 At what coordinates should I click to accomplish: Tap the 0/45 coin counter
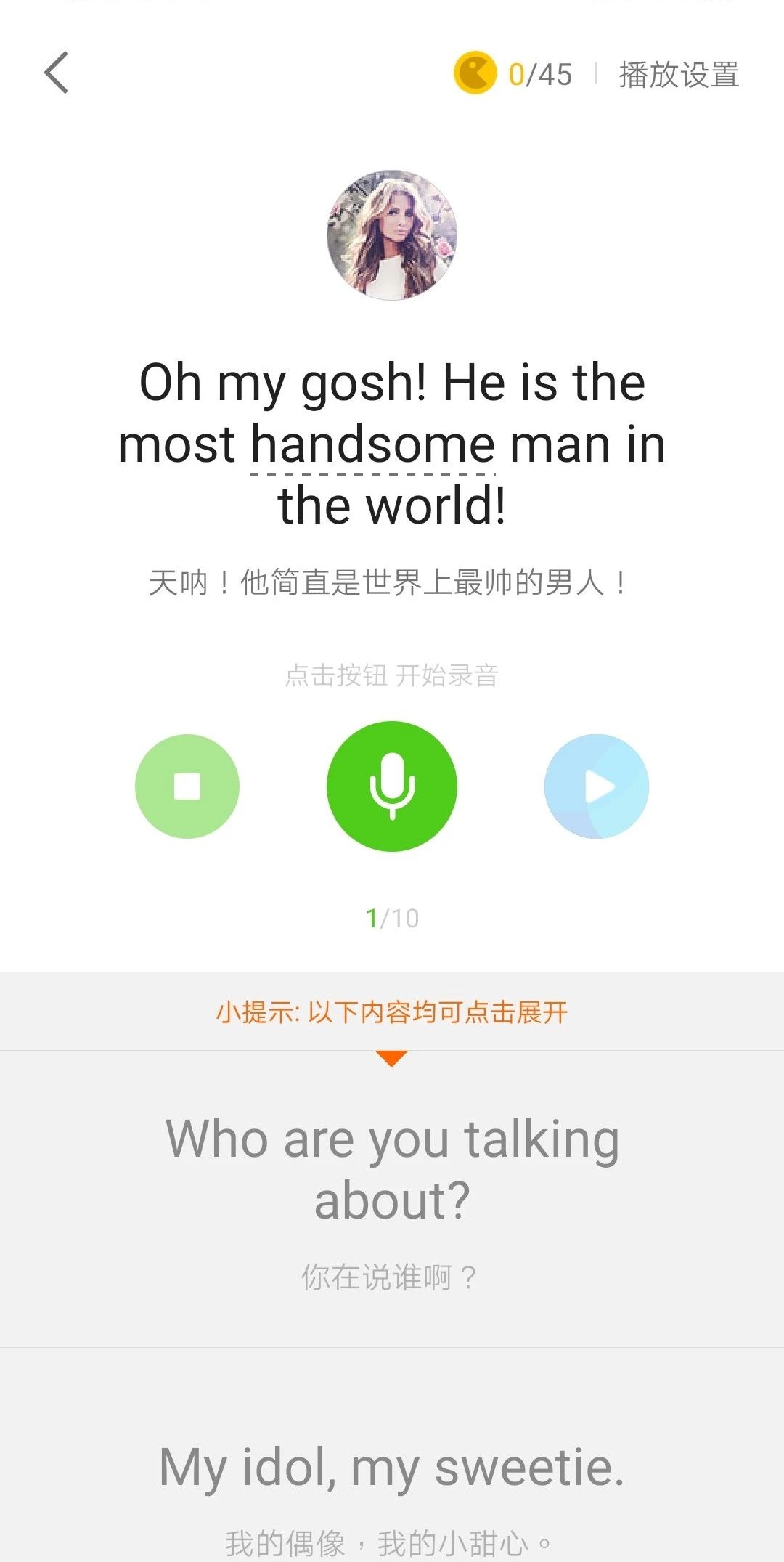point(541,73)
